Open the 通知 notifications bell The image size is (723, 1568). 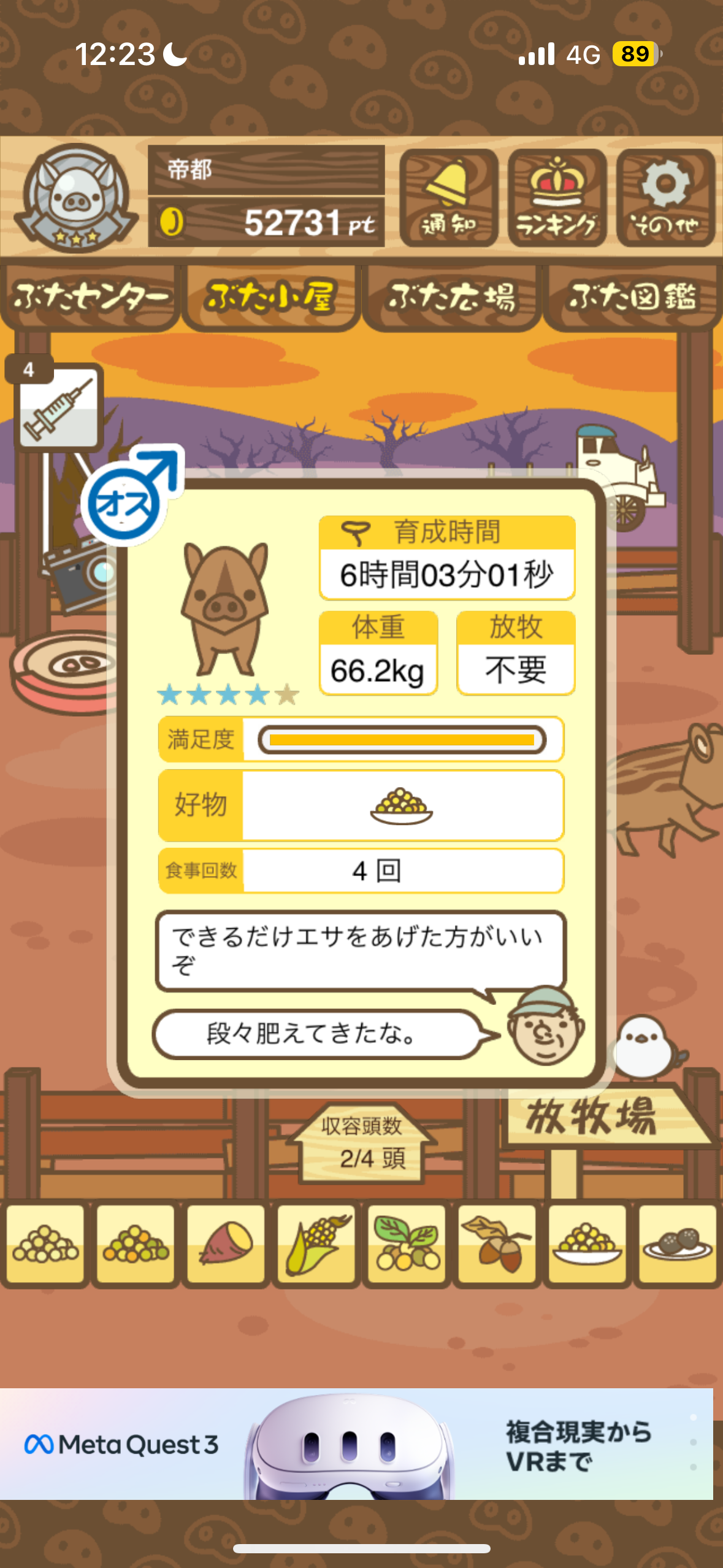click(x=448, y=198)
